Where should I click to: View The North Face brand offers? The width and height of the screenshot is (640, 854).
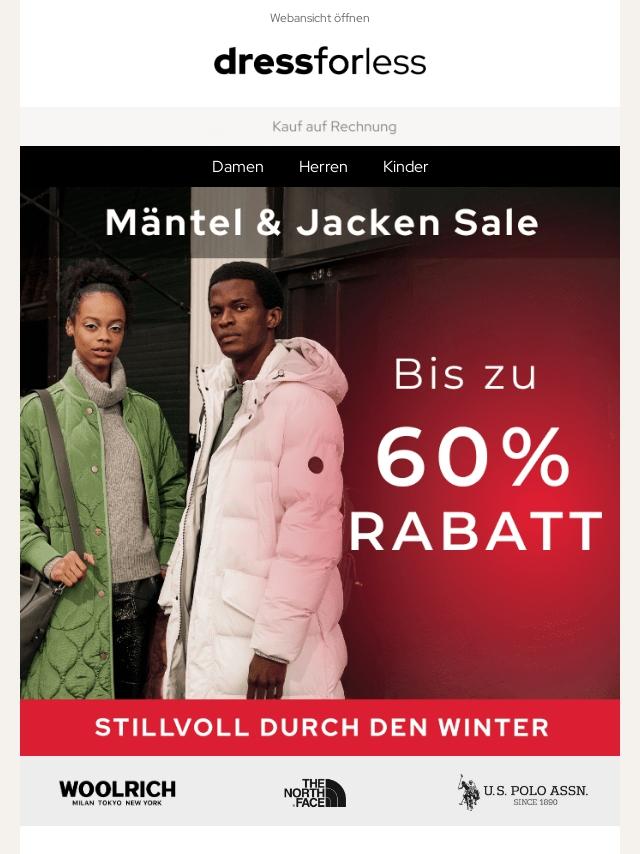[x=315, y=792]
